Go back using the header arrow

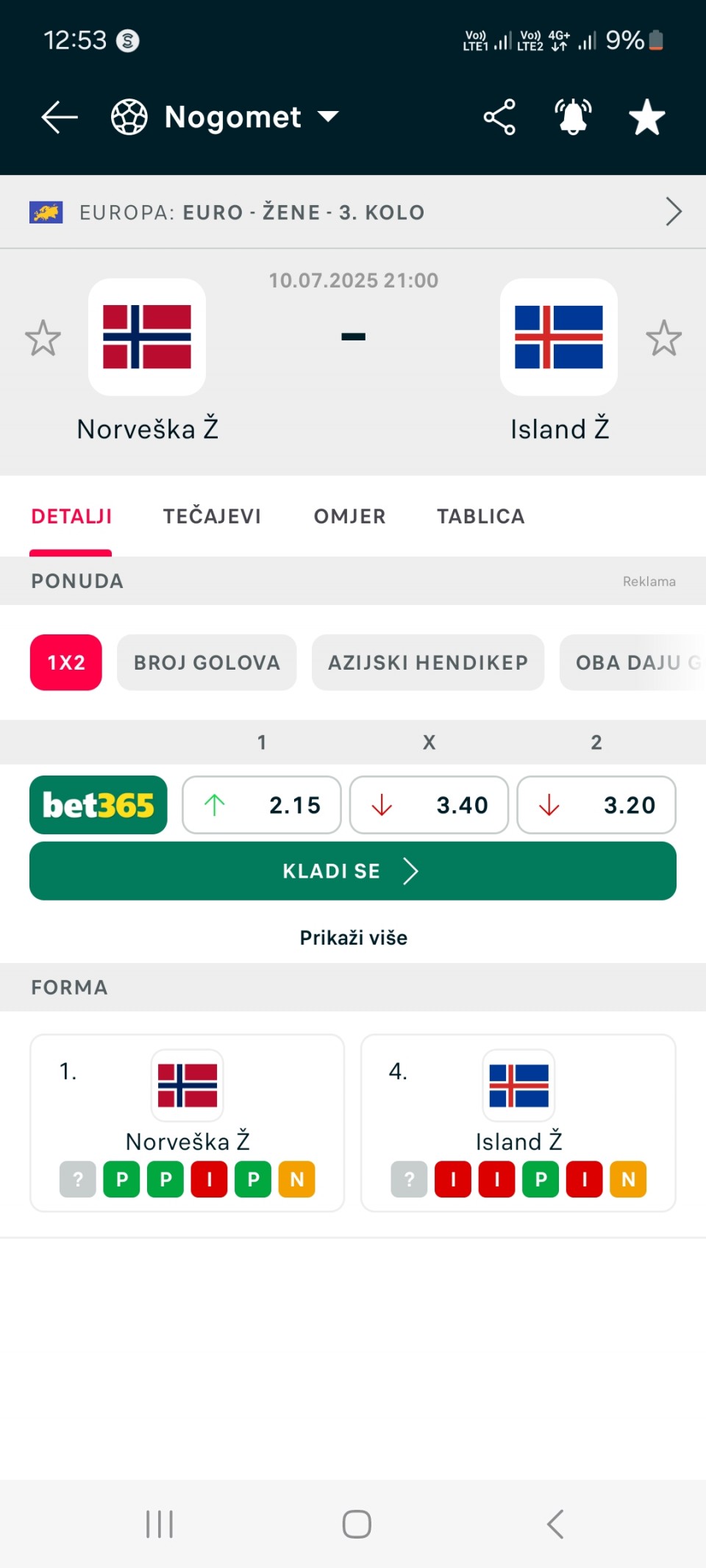(59, 118)
